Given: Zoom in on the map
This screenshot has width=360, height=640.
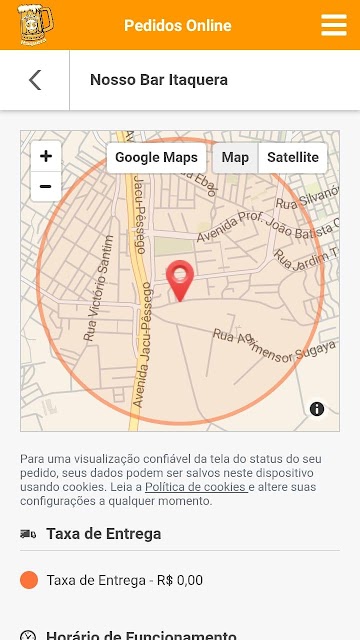Looking at the screenshot, I should (46, 156).
